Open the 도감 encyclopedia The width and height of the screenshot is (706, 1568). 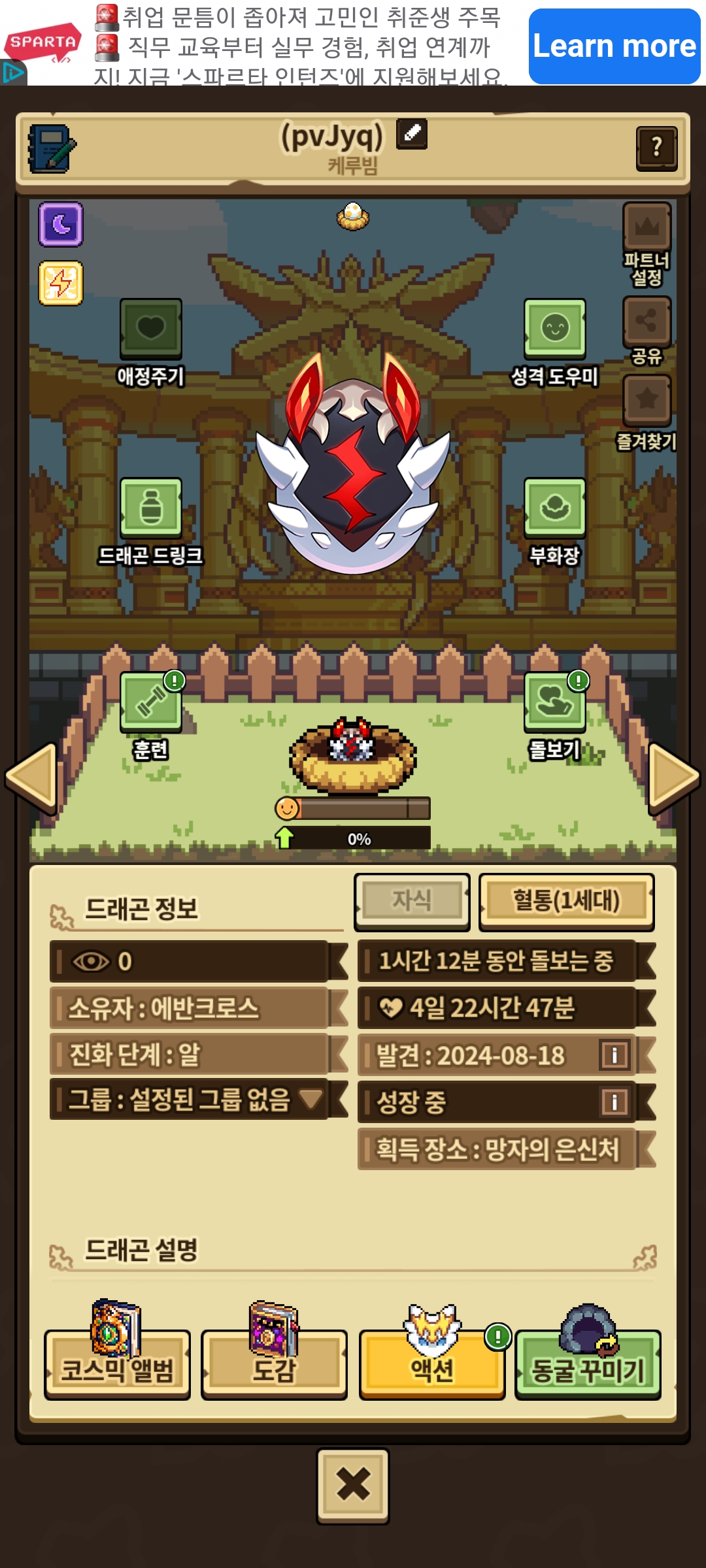pyautogui.click(x=274, y=1365)
